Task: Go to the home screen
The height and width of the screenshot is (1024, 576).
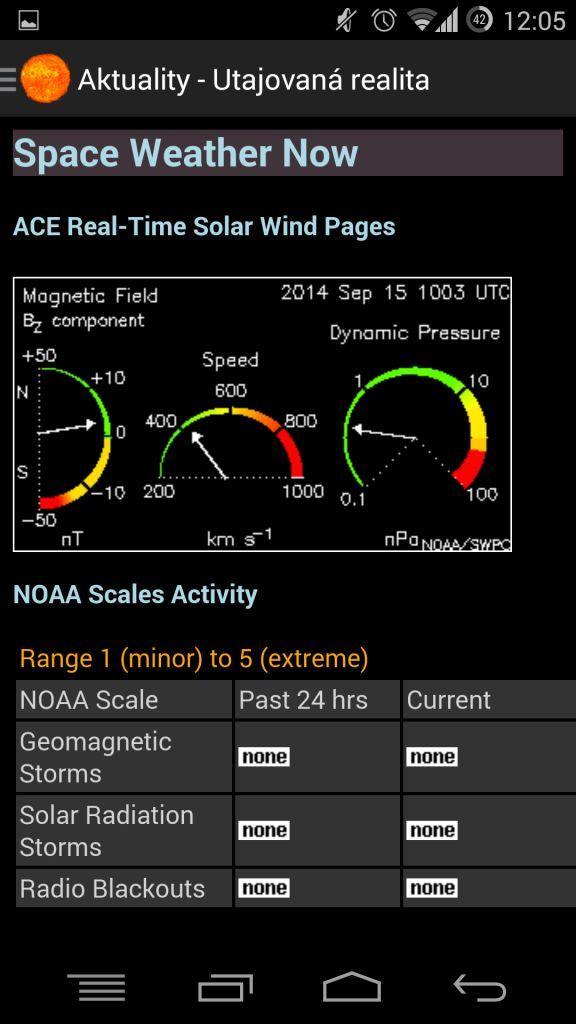Action: [352, 987]
